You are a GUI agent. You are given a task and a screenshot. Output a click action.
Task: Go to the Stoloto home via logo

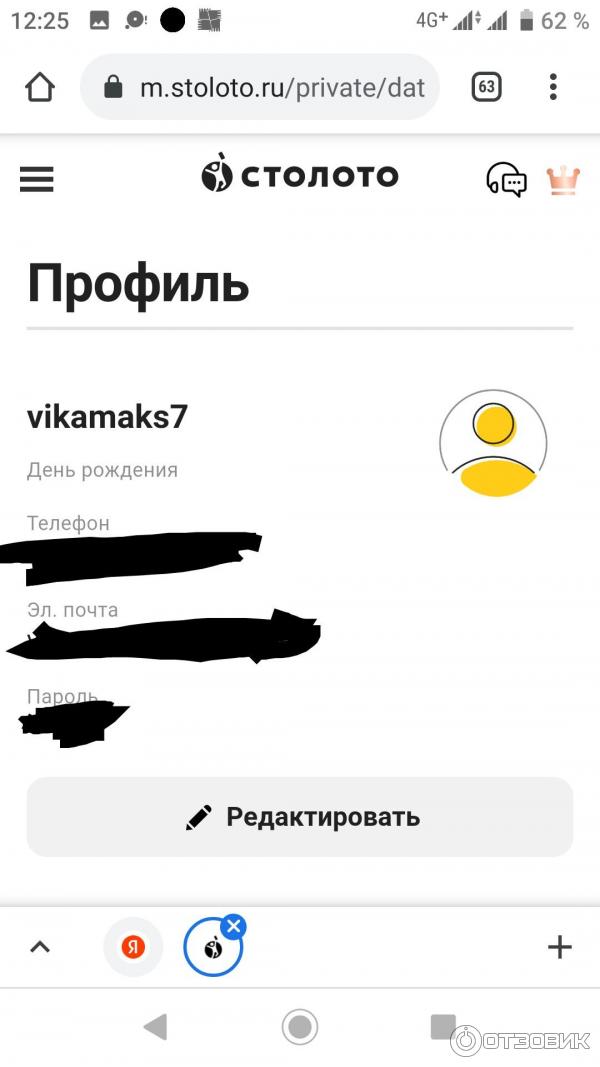(x=299, y=176)
